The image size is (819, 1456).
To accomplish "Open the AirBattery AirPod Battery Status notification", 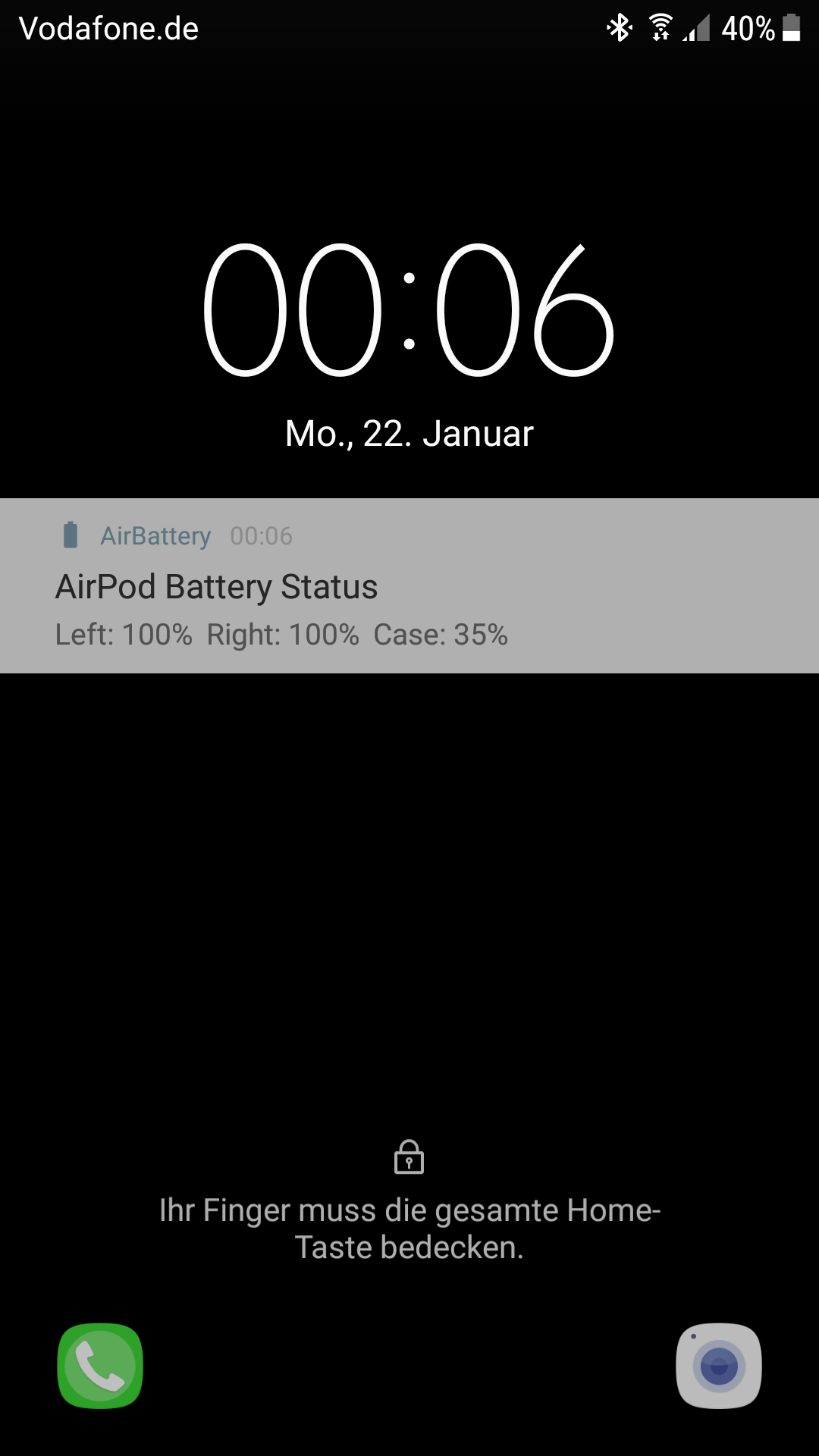I will pyautogui.click(x=409, y=585).
